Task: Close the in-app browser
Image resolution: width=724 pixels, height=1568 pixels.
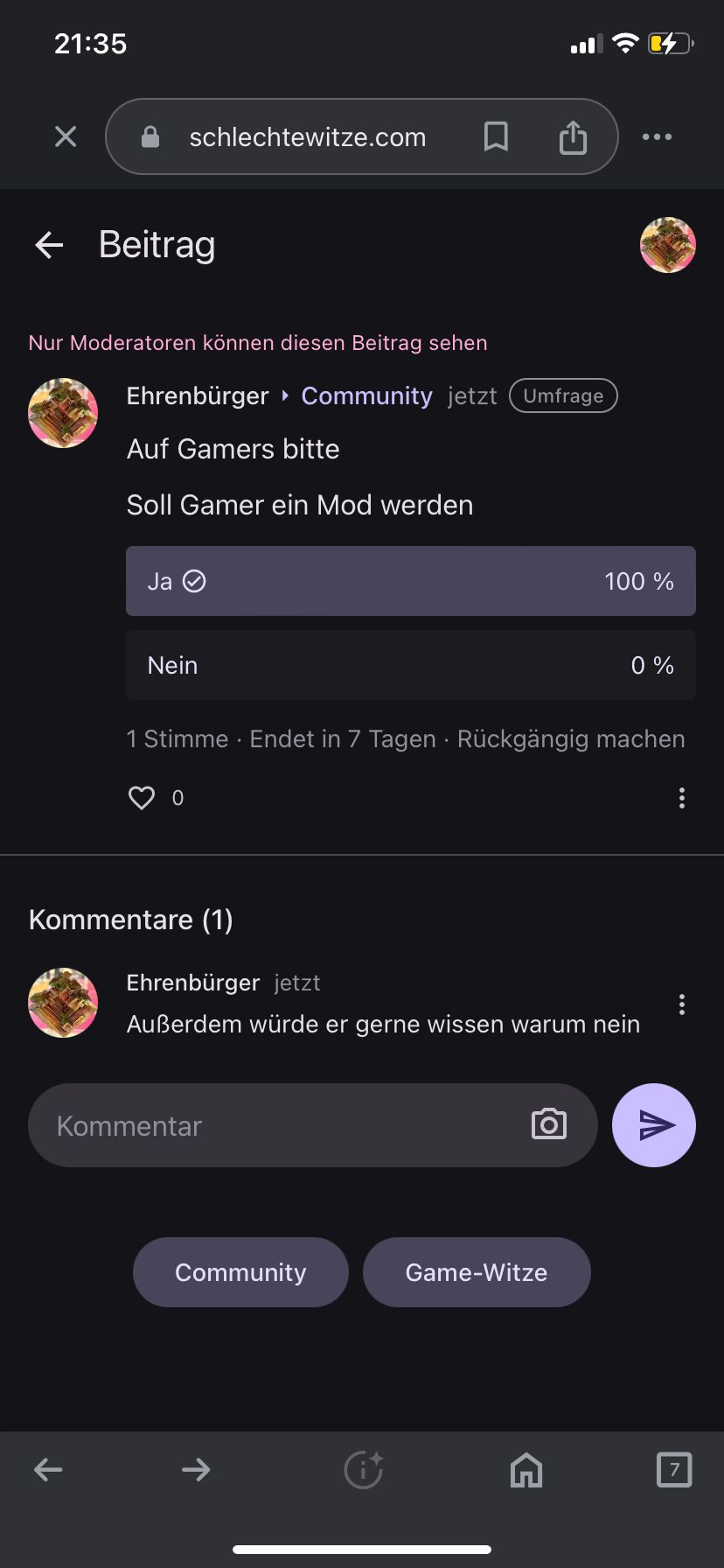Action: tap(66, 136)
